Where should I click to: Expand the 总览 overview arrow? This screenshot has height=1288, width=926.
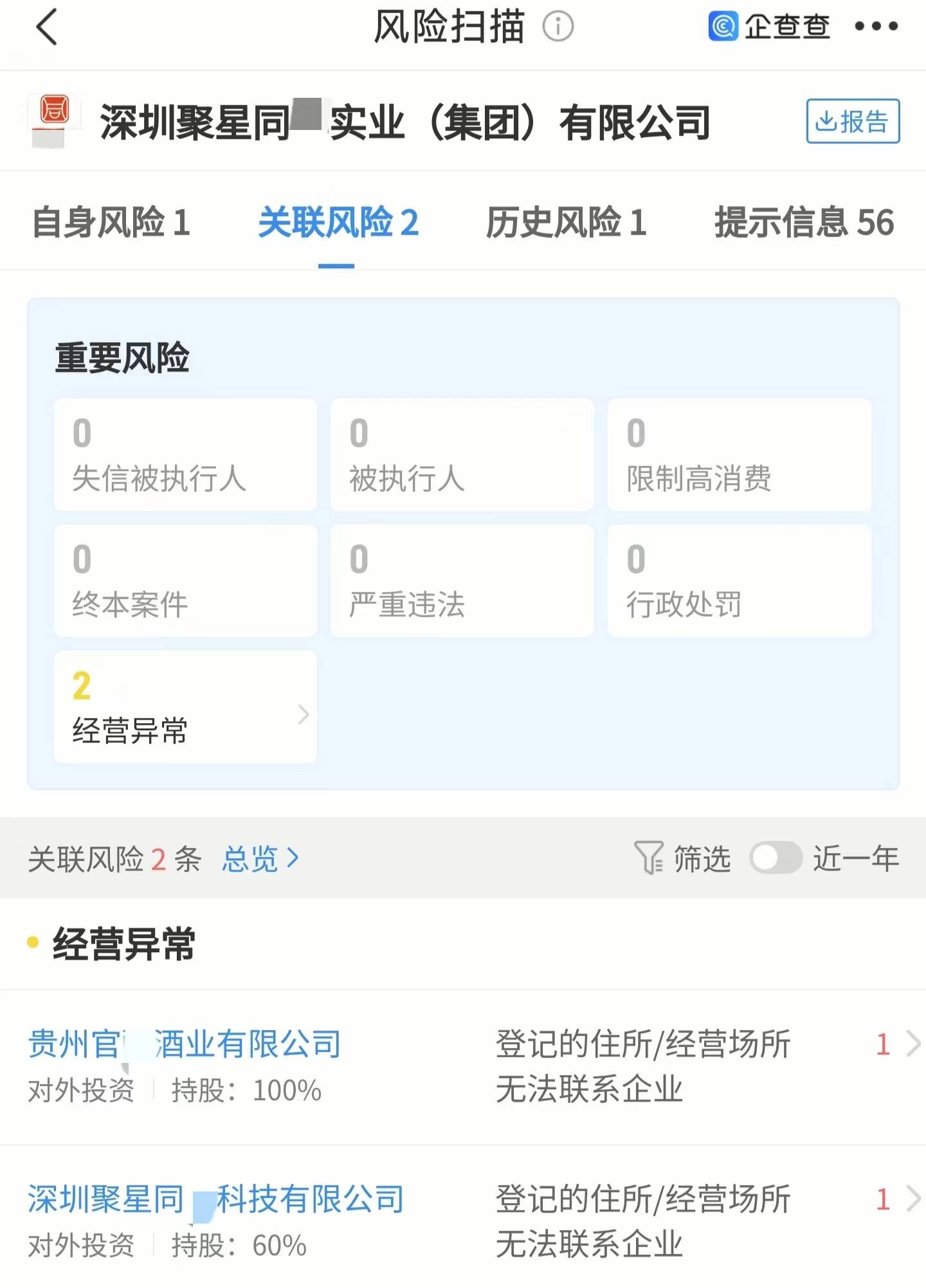click(x=295, y=858)
